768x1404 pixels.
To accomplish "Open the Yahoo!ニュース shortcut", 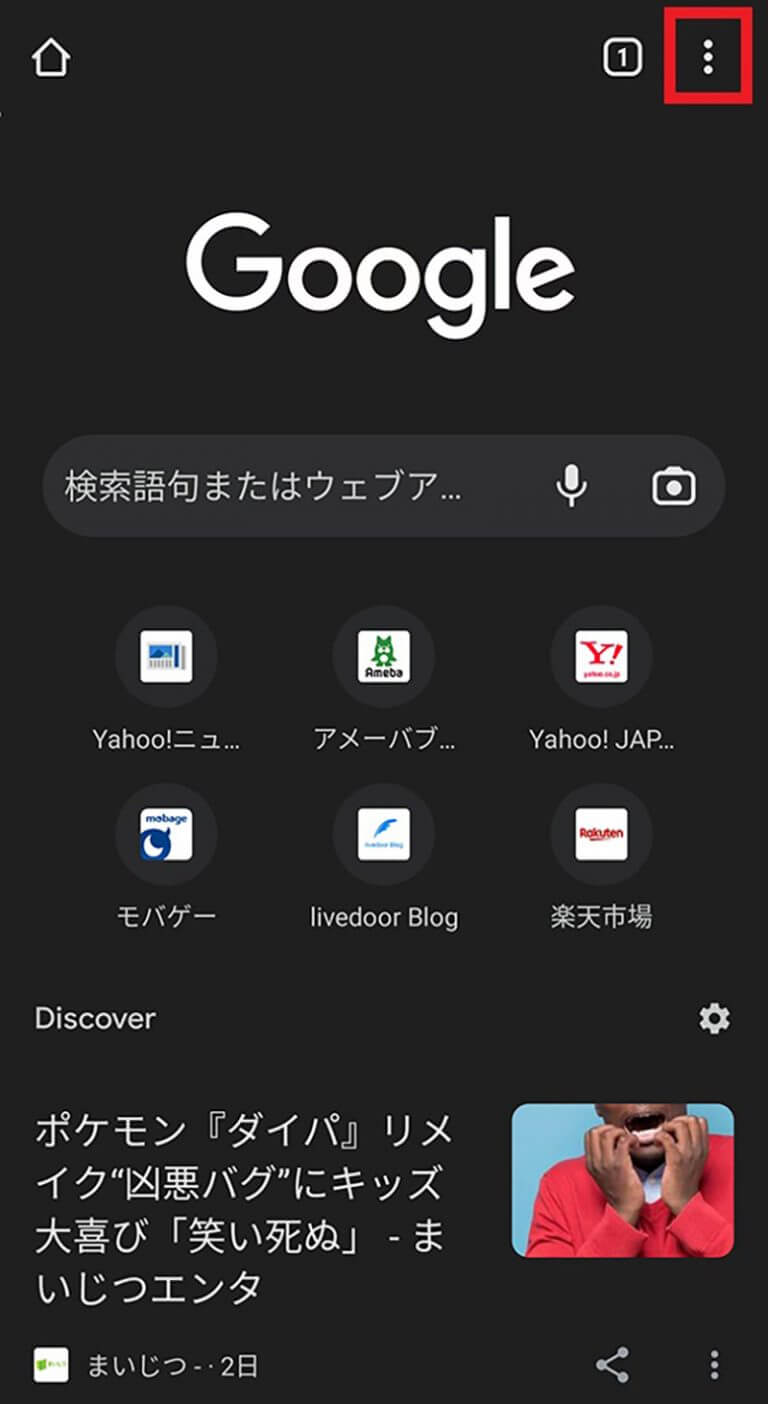I will pyautogui.click(x=167, y=656).
